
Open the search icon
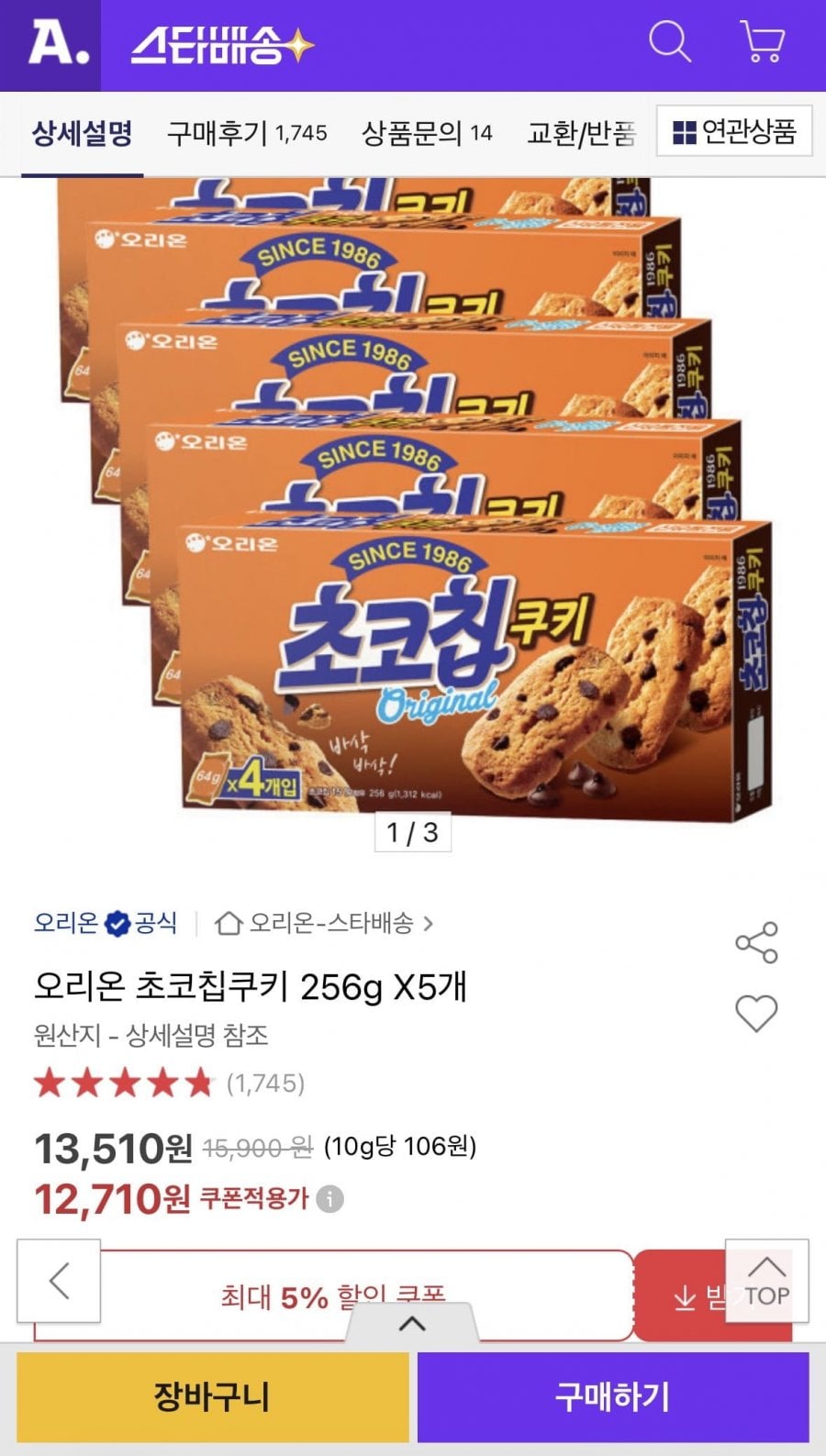click(669, 42)
